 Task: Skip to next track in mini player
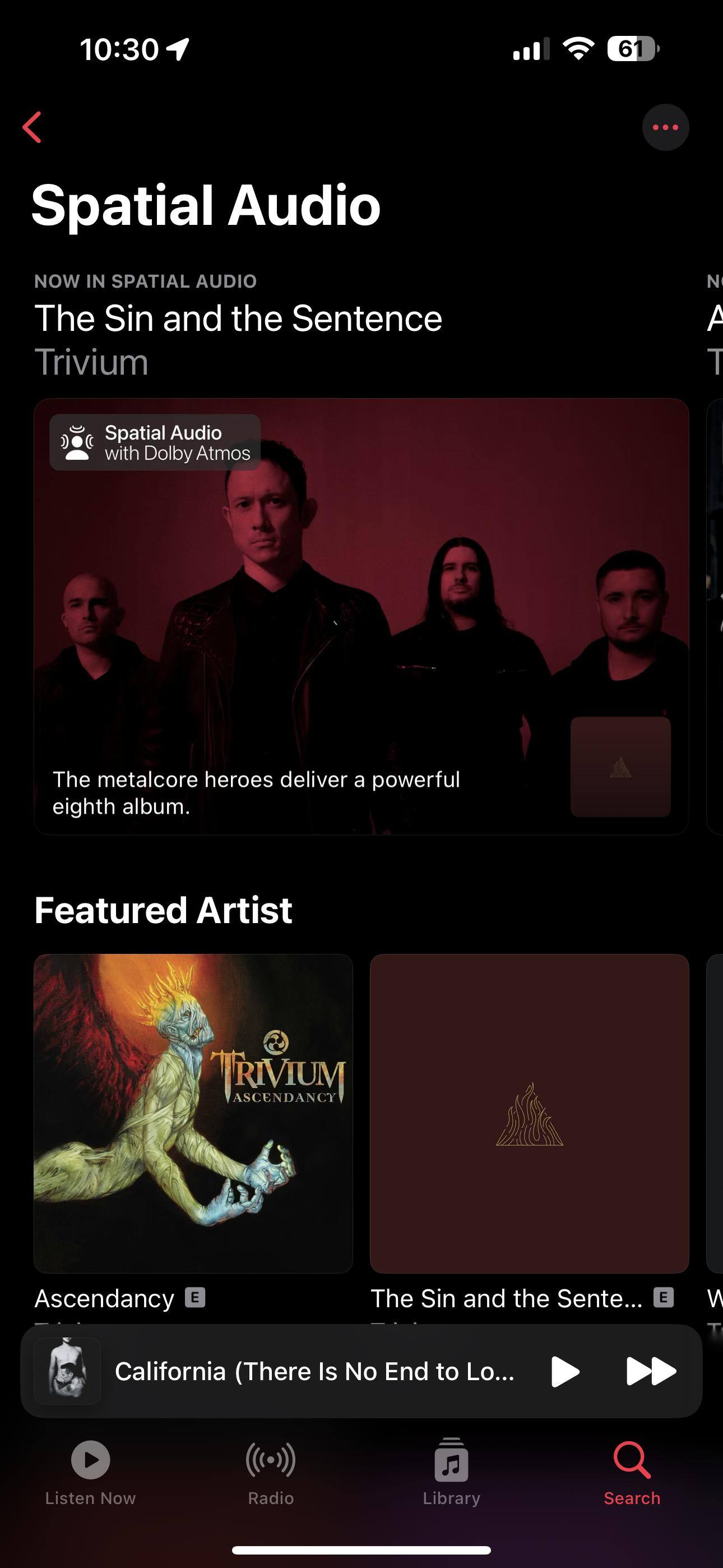click(651, 1371)
